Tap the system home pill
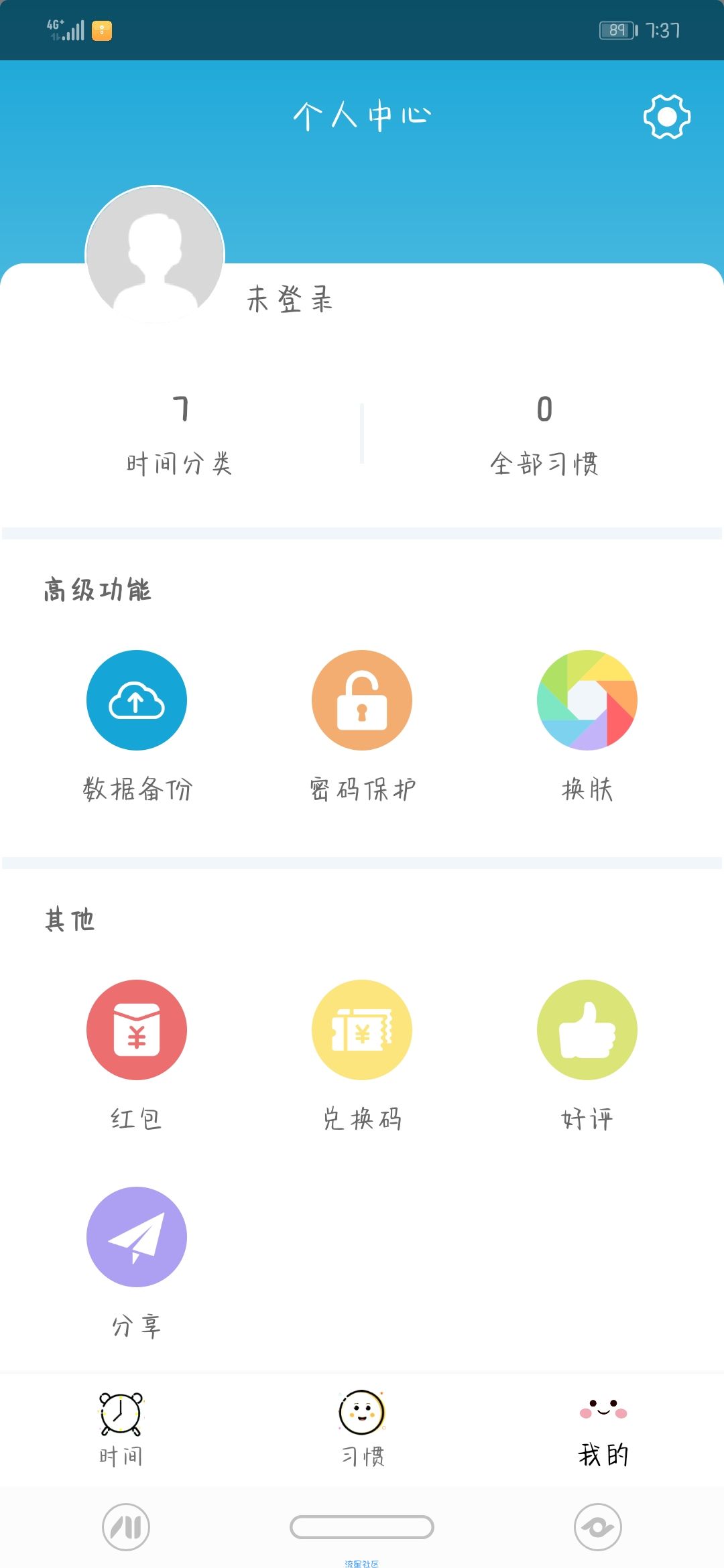This screenshot has width=724, height=1568. (362, 1527)
